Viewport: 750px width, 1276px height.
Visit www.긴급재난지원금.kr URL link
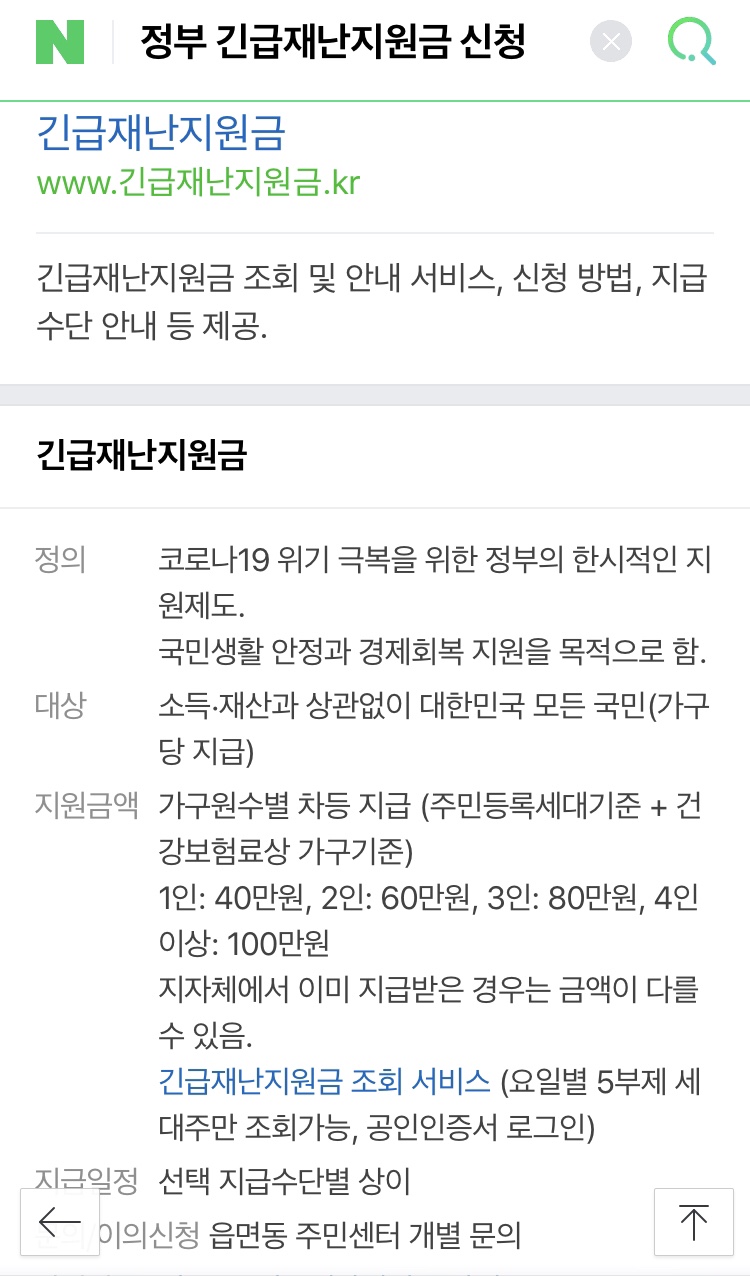(198, 184)
